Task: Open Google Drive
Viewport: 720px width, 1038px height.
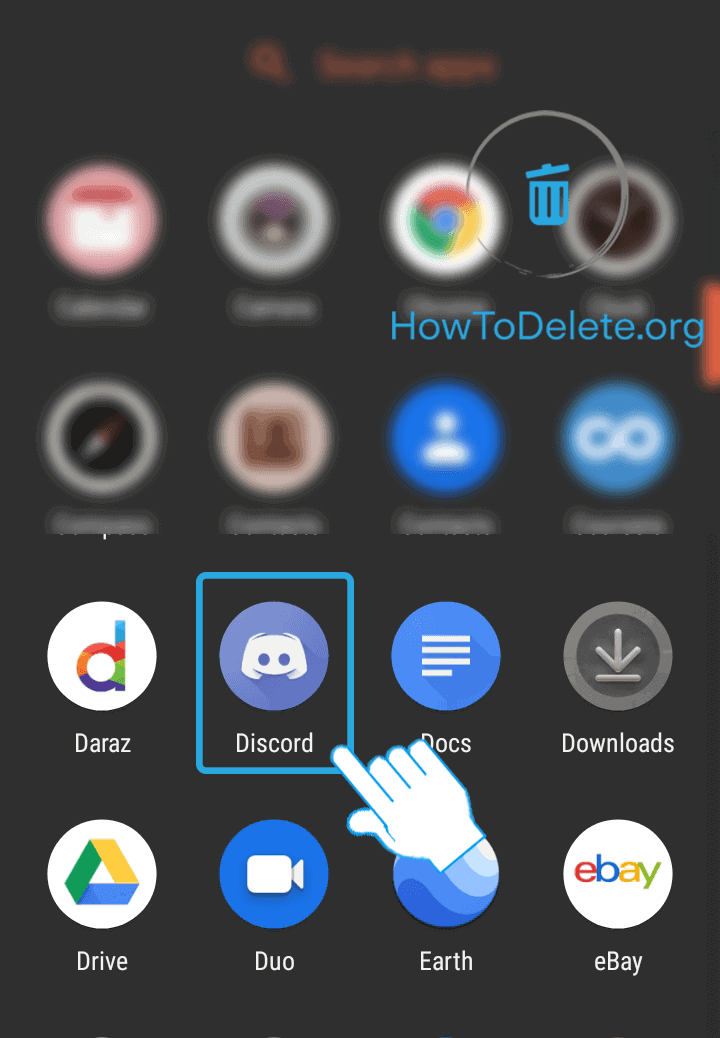Action: tap(102, 873)
